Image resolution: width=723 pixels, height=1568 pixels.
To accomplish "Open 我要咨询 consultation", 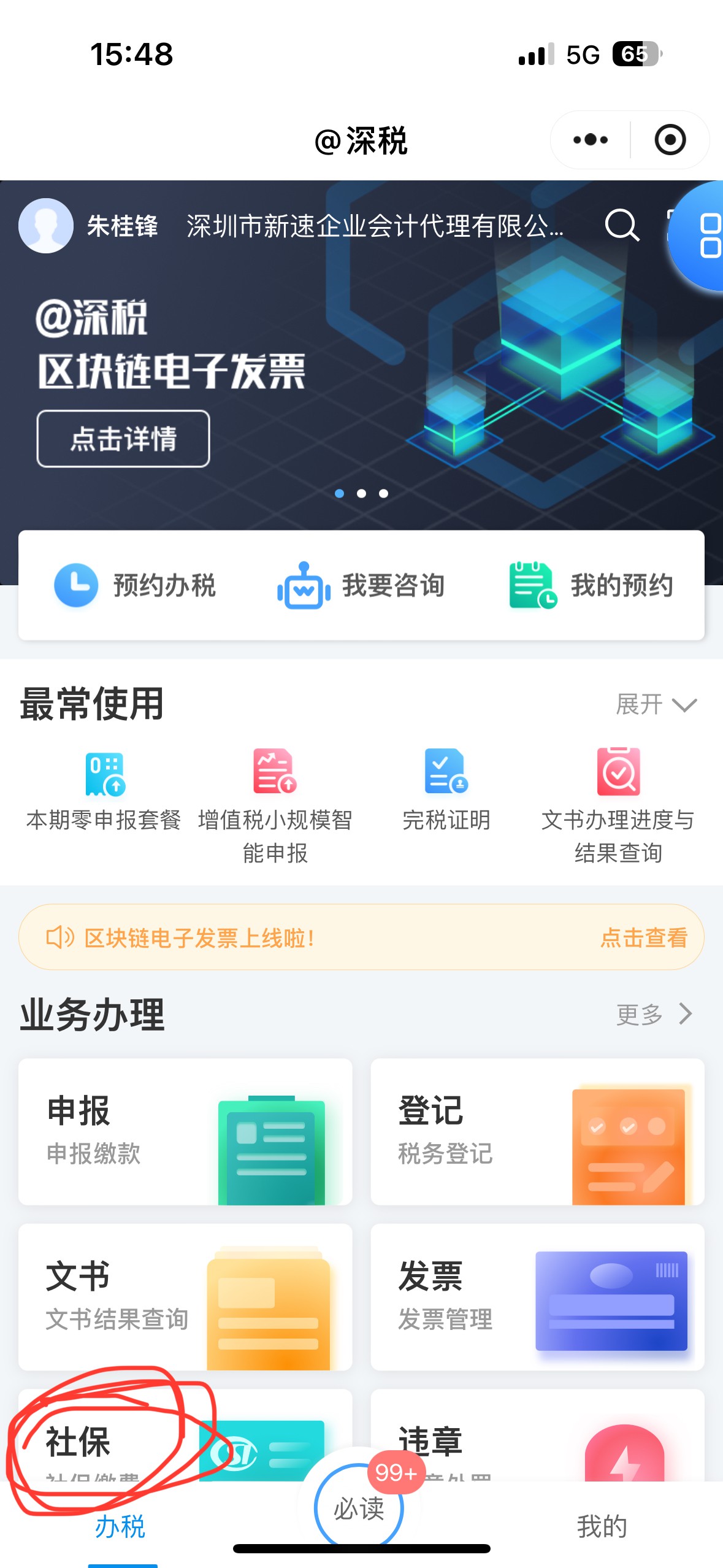I will (x=362, y=585).
